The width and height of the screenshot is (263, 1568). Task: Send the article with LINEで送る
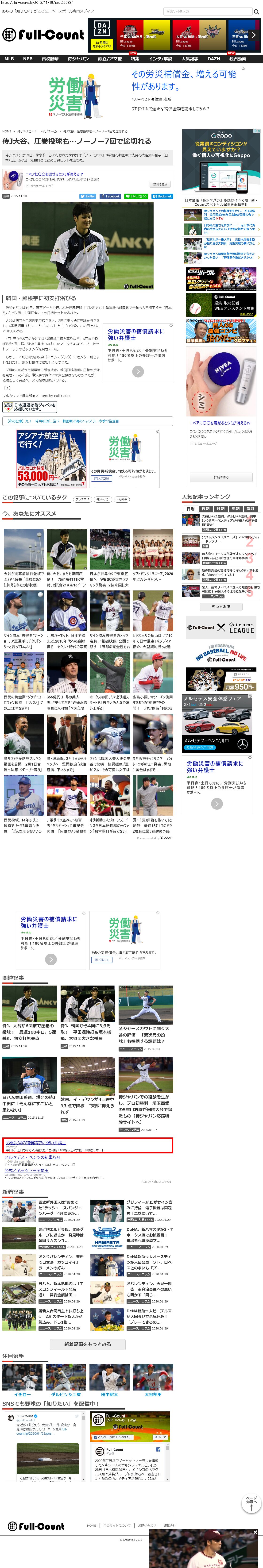pos(136,196)
